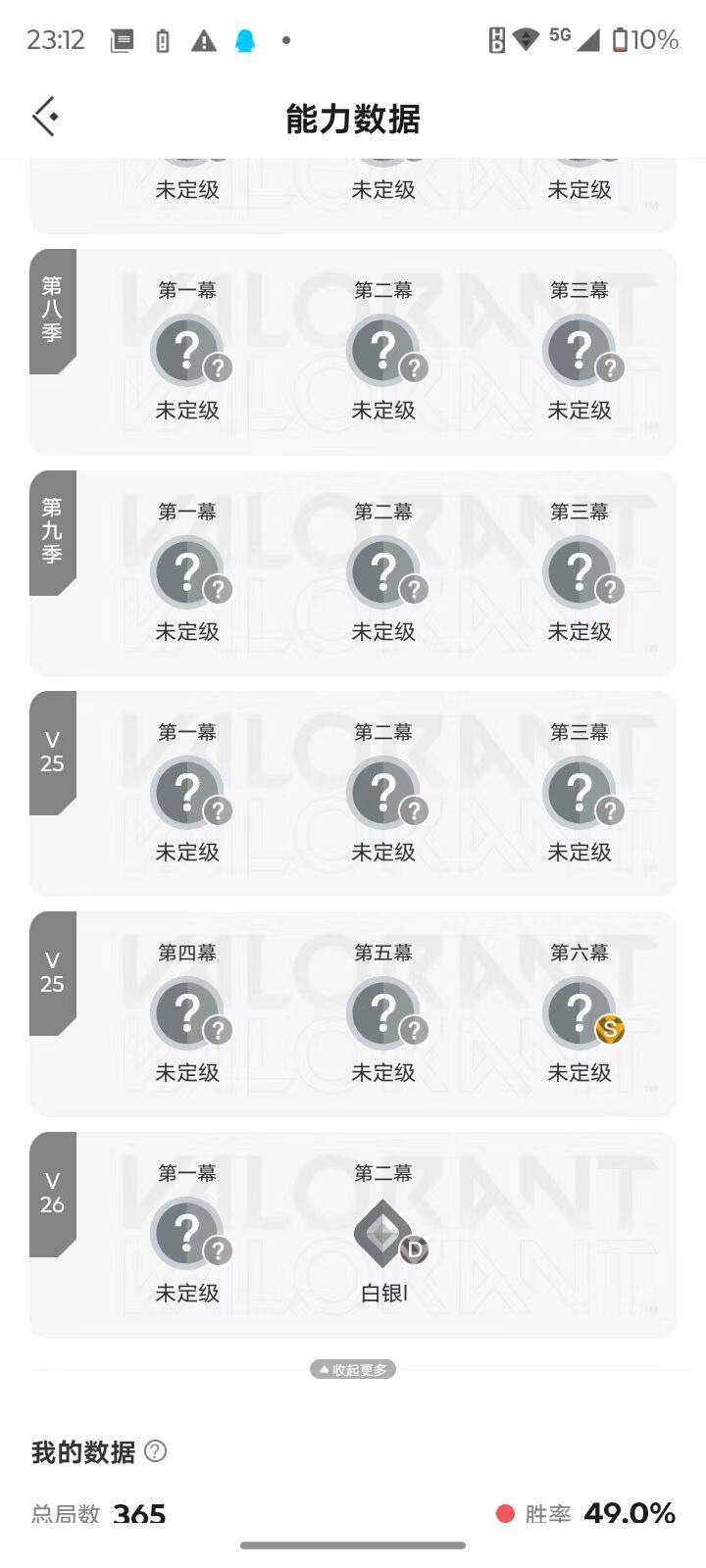
Task: Tap the V25 第四幕 rank badge
Action: tap(188, 1012)
